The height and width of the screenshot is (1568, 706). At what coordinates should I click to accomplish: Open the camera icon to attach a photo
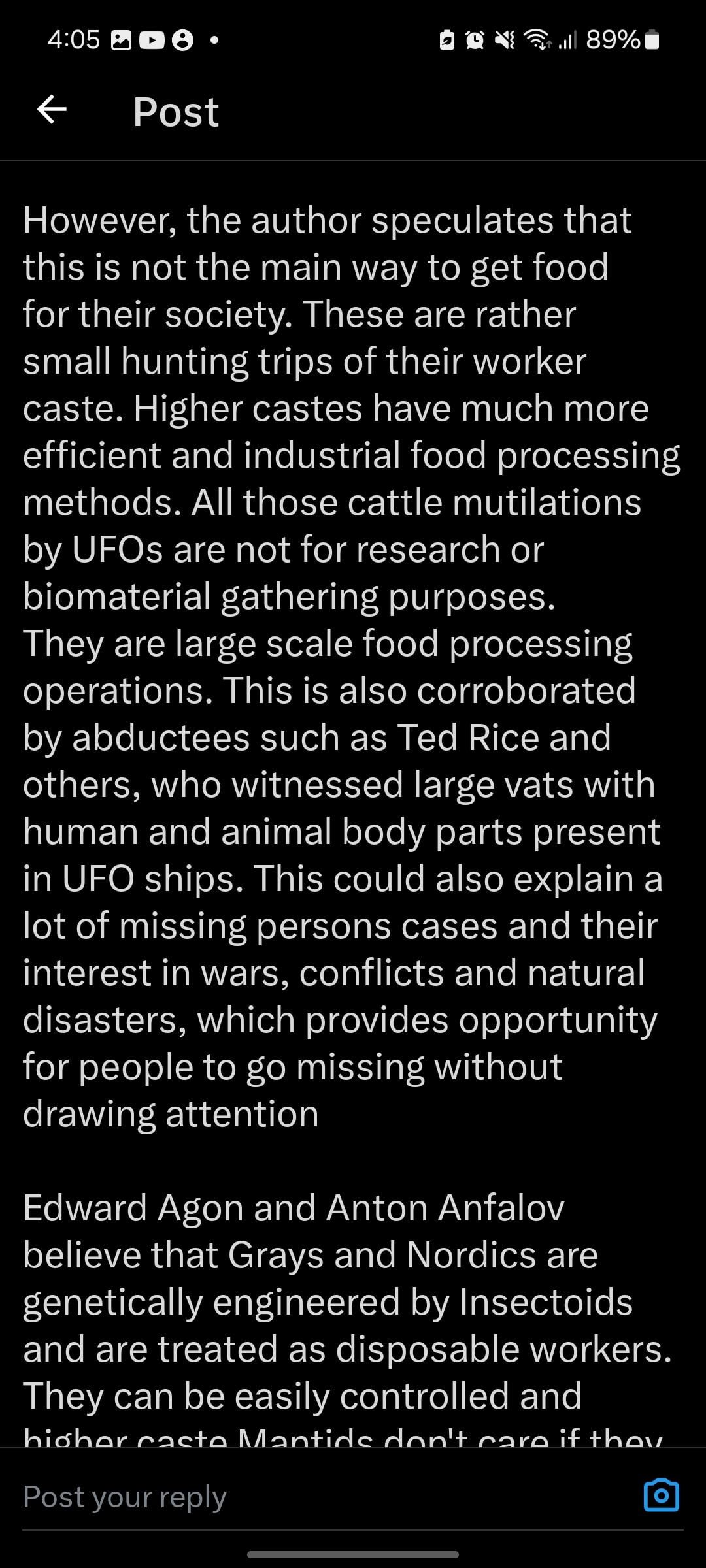[x=661, y=1495]
